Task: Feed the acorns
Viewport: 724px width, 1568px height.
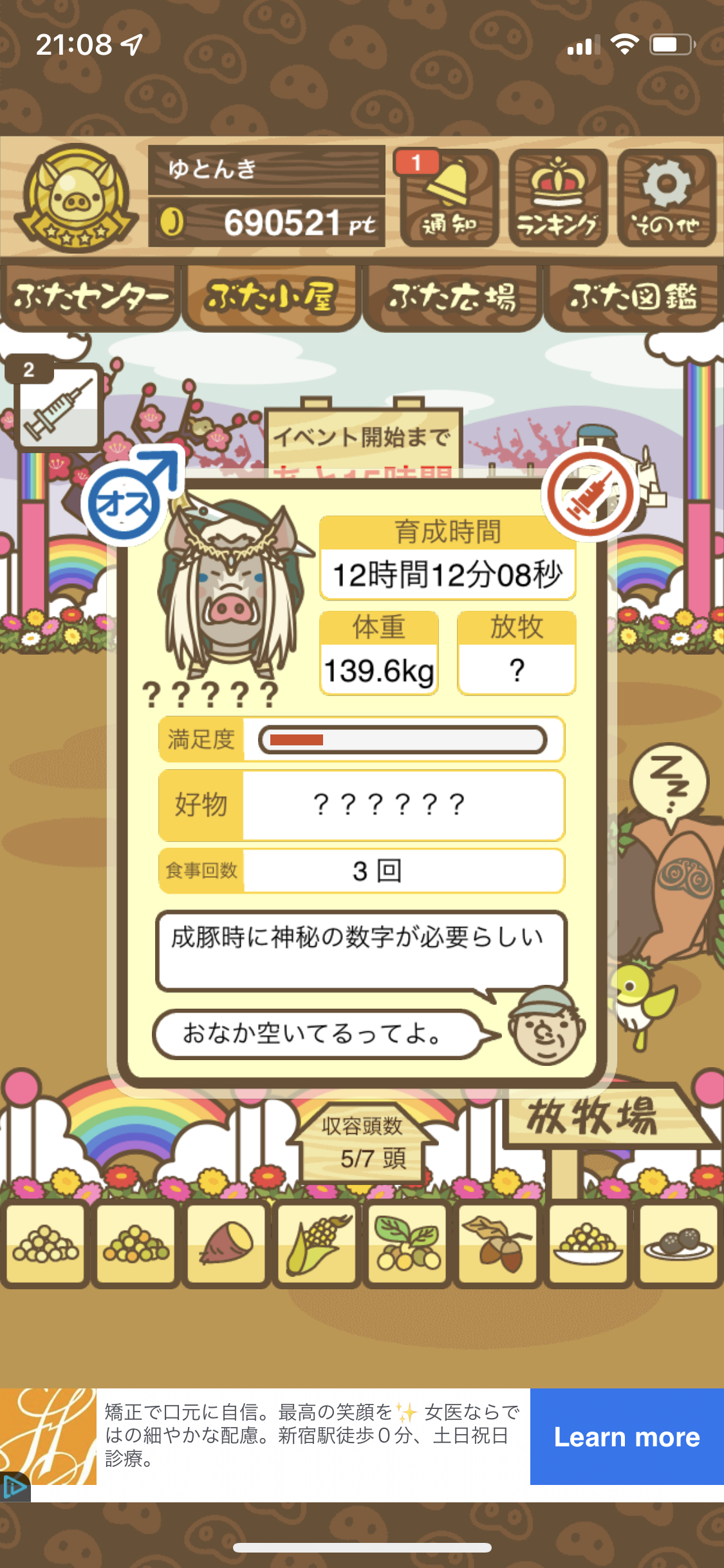Action: click(x=498, y=1244)
